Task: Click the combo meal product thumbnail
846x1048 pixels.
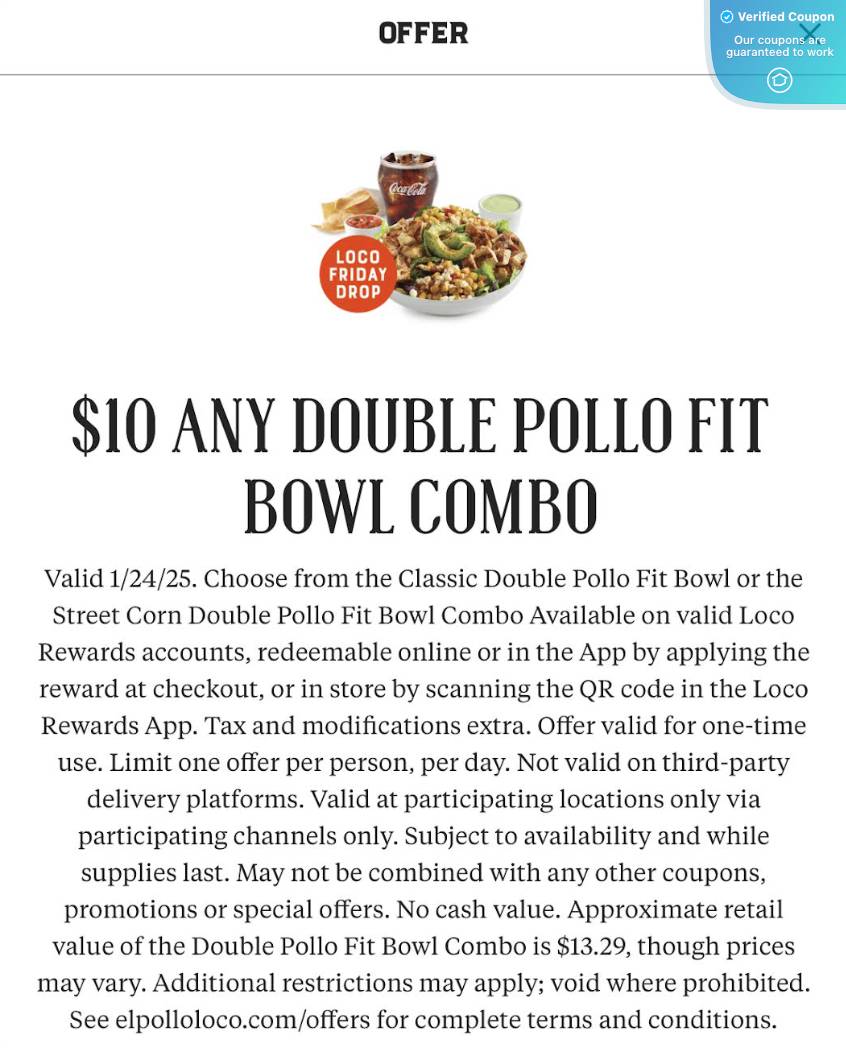Action: point(425,235)
